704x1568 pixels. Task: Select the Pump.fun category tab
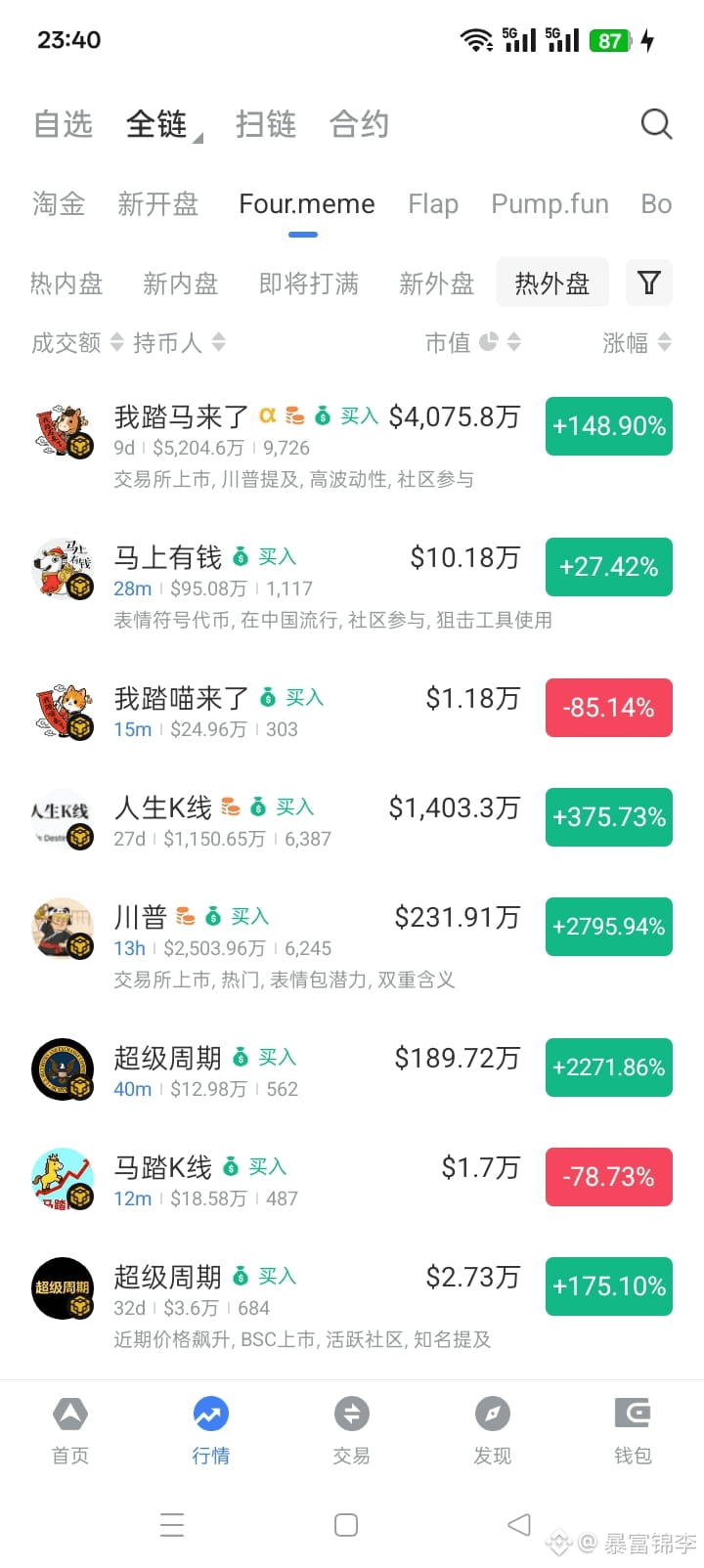click(550, 203)
